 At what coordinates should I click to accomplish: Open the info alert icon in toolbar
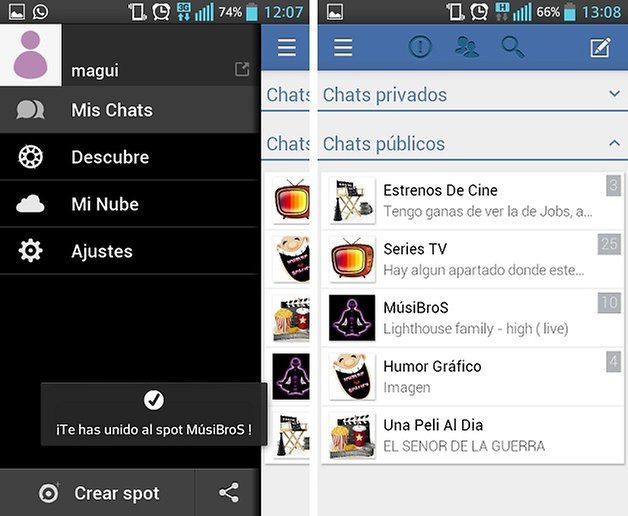click(x=420, y=47)
